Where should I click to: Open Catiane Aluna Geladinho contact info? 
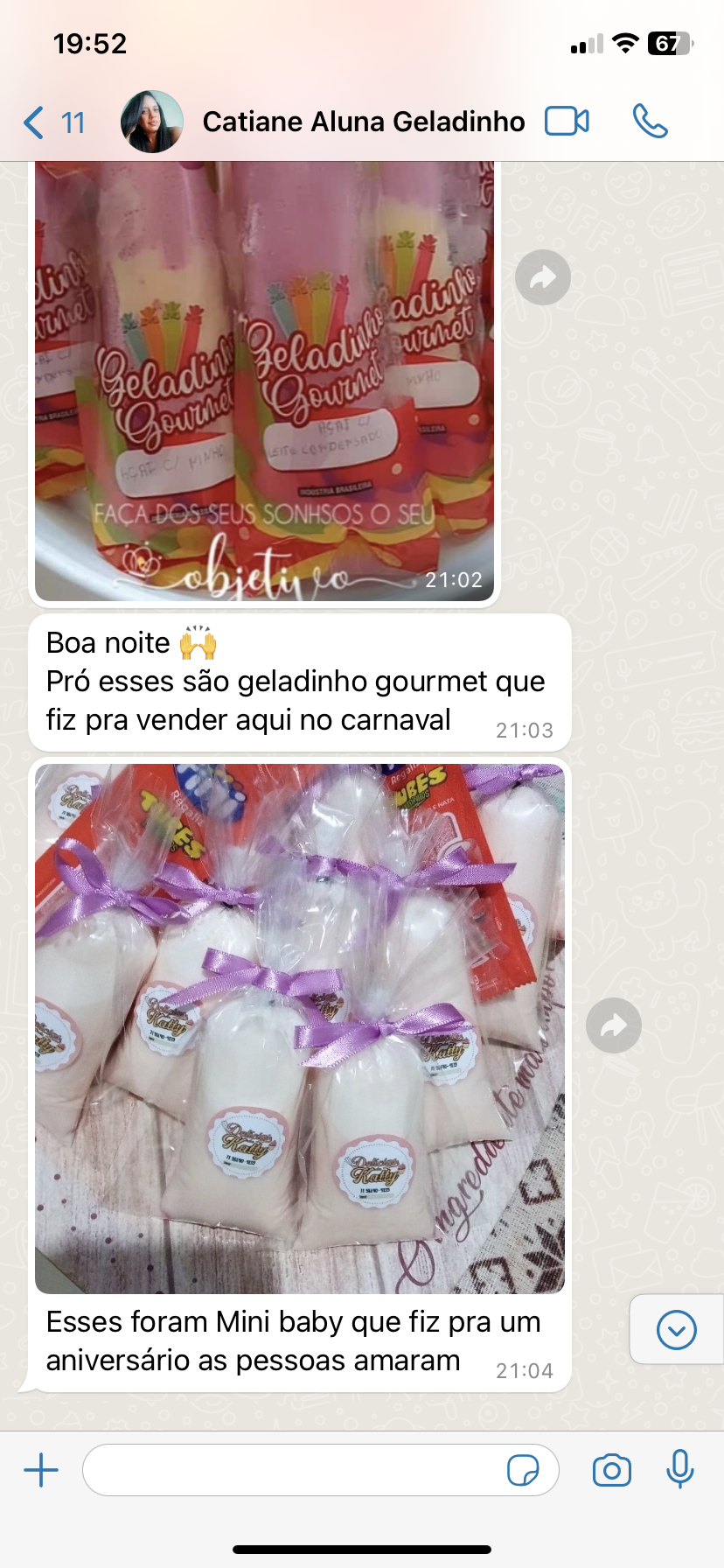point(363,122)
